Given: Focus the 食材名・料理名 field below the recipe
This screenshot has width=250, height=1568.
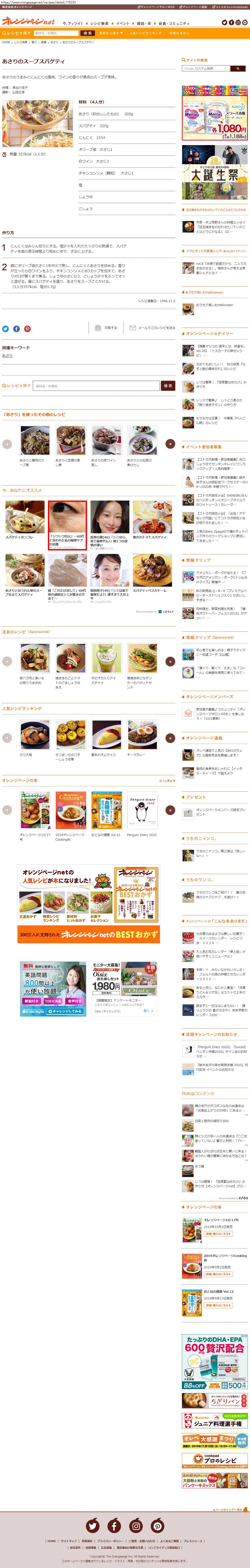Looking at the screenshot, I should [x=96, y=386].
